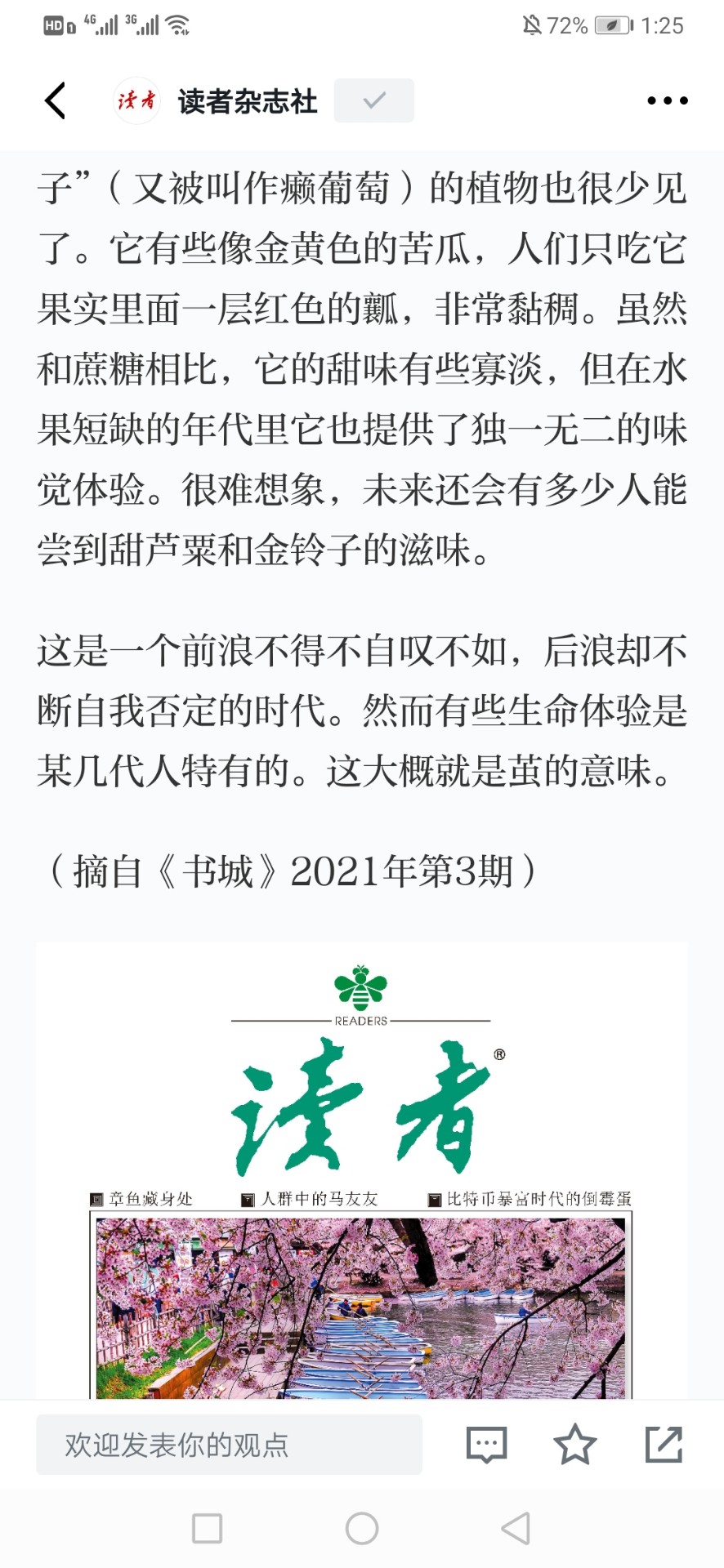Image resolution: width=724 pixels, height=1568 pixels.
Task: View the article comments
Action: click(486, 1445)
